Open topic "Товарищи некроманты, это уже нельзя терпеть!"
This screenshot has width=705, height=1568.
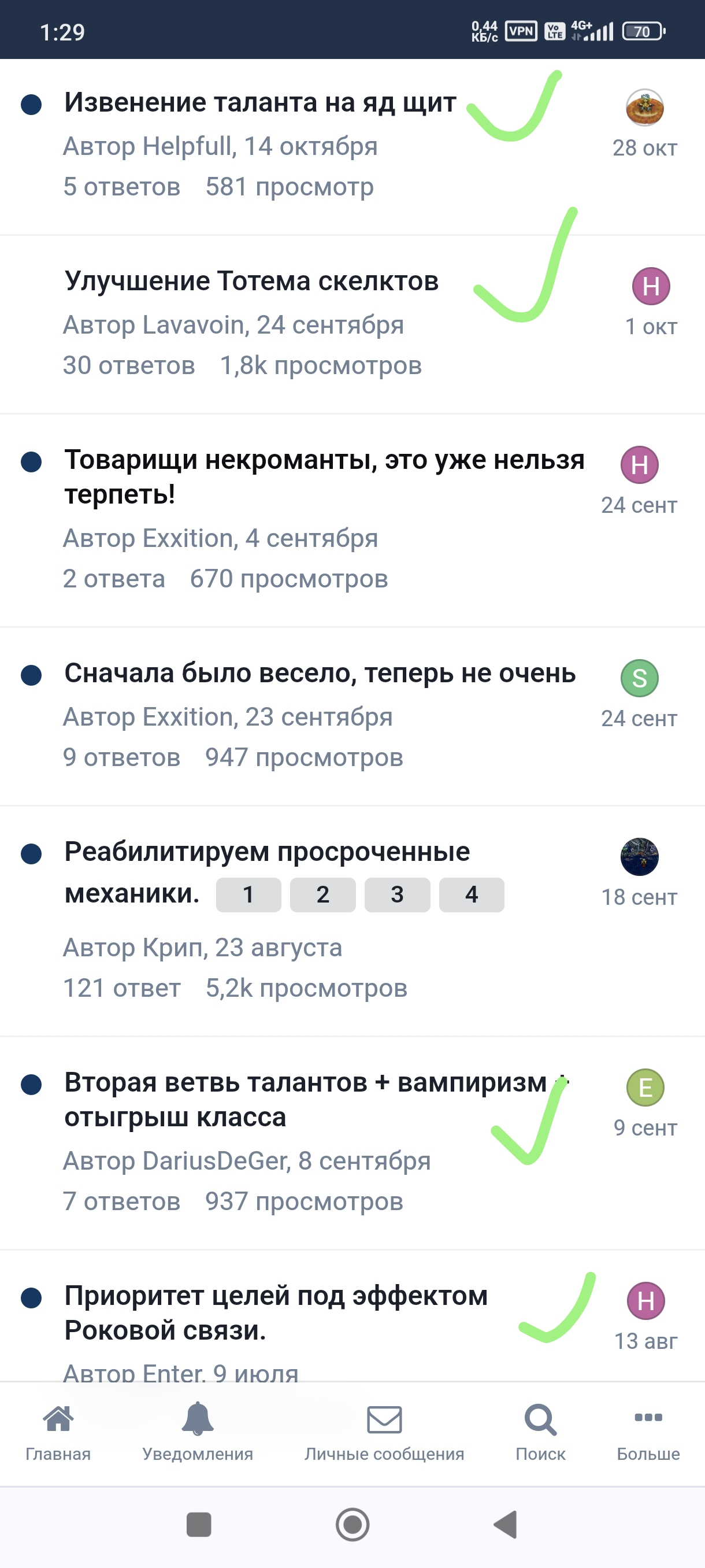click(x=324, y=476)
